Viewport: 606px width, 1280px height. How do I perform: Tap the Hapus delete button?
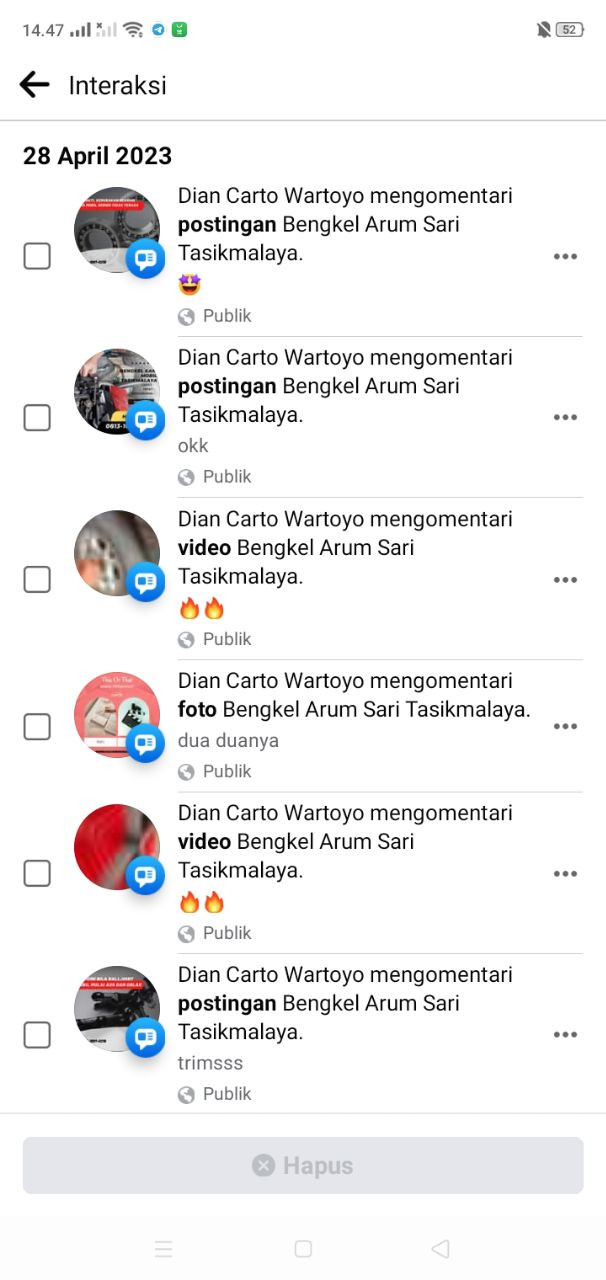(303, 1165)
